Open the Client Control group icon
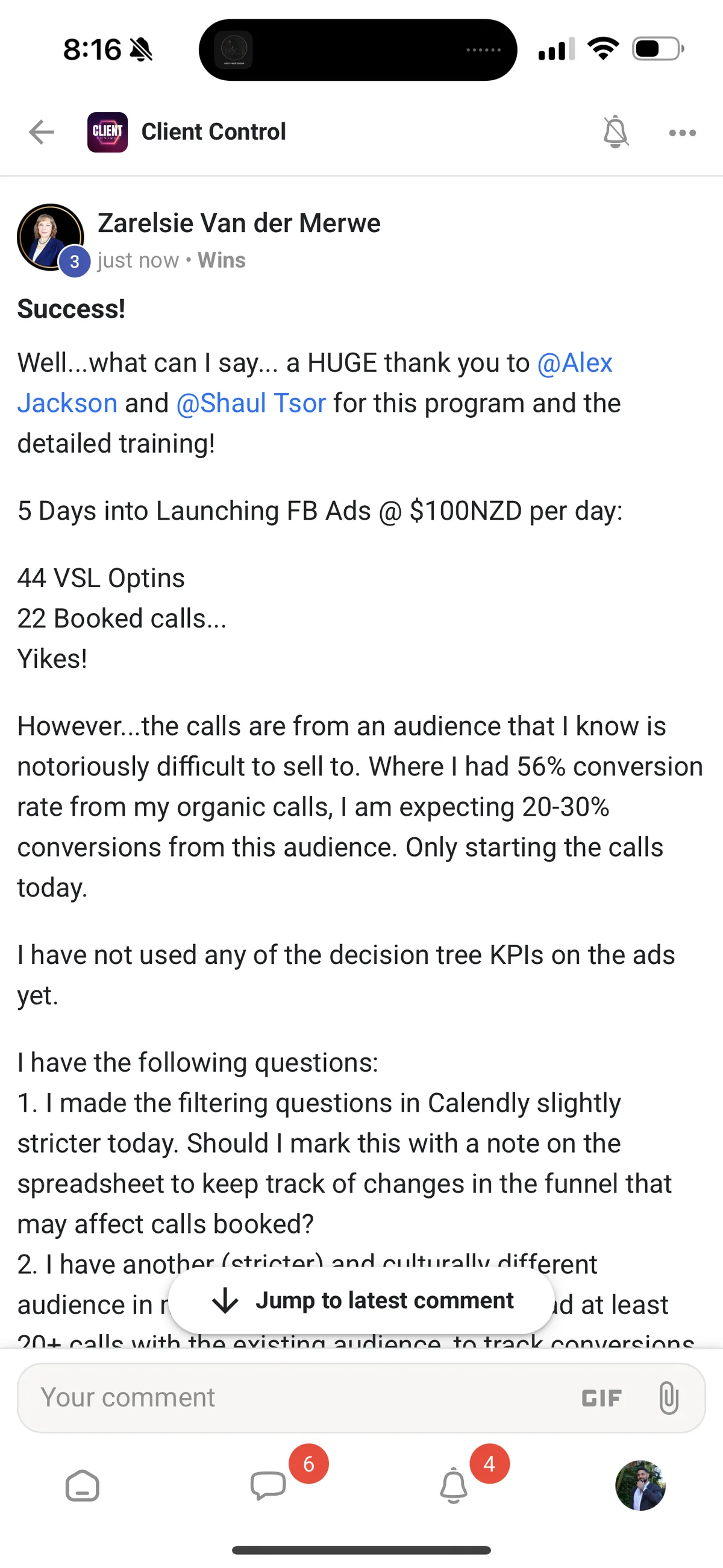This screenshot has height=1568, width=723. pyautogui.click(x=108, y=131)
